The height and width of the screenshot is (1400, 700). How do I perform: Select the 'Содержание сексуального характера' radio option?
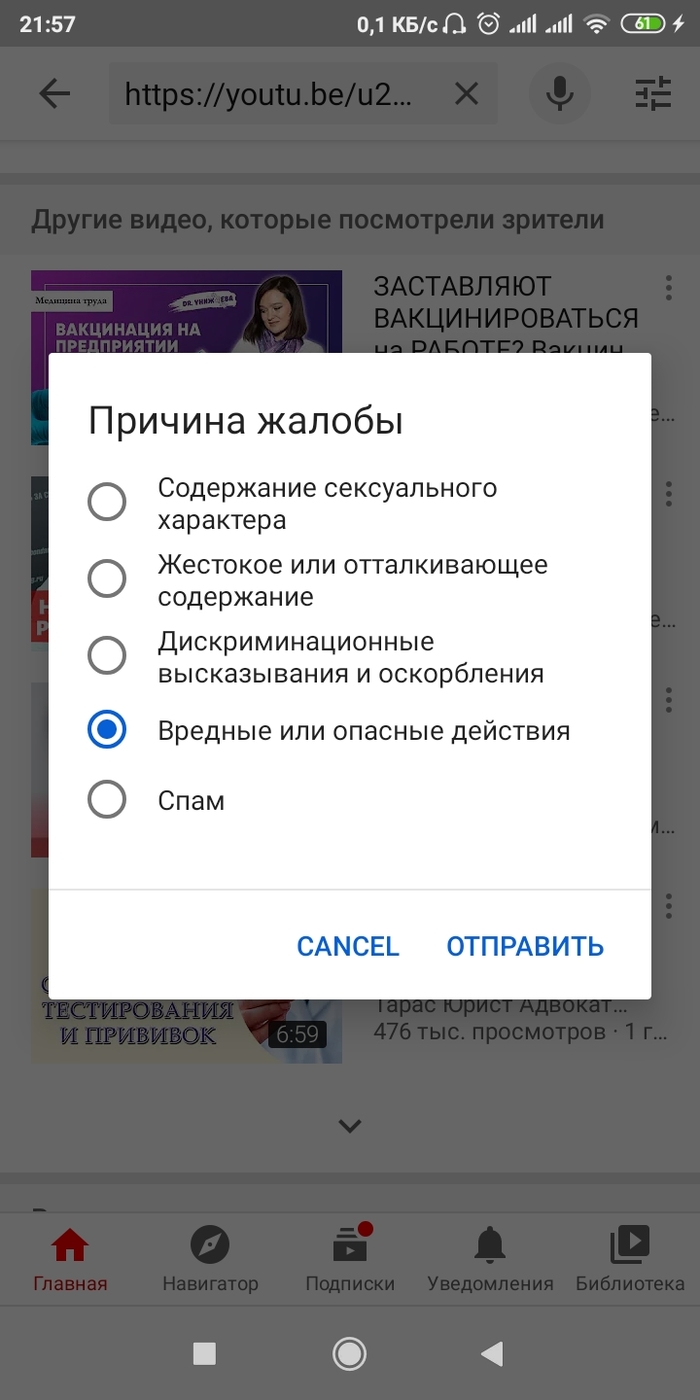(x=107, y=501)
